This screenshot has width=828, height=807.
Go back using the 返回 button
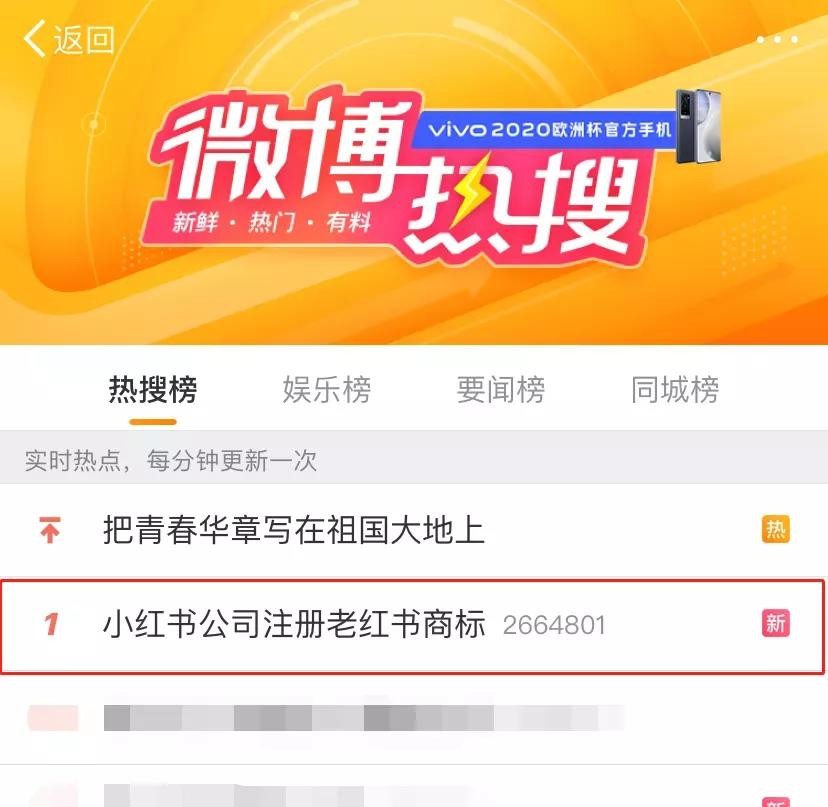[x=68, y=40]
